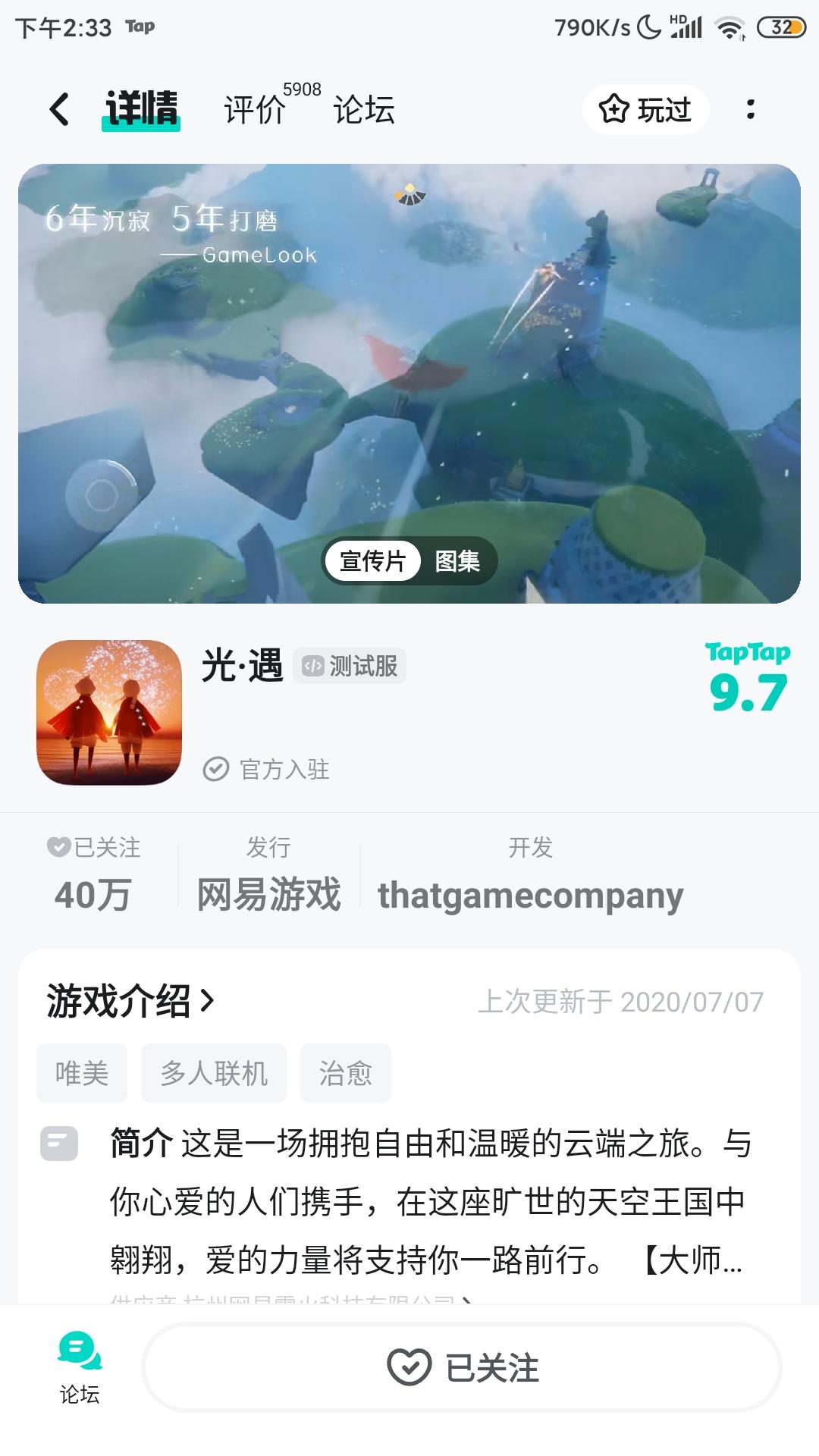Tap the 多人联机 tag chip
The width and height of the screenshot is (819, 1456).
point(215,1072)
